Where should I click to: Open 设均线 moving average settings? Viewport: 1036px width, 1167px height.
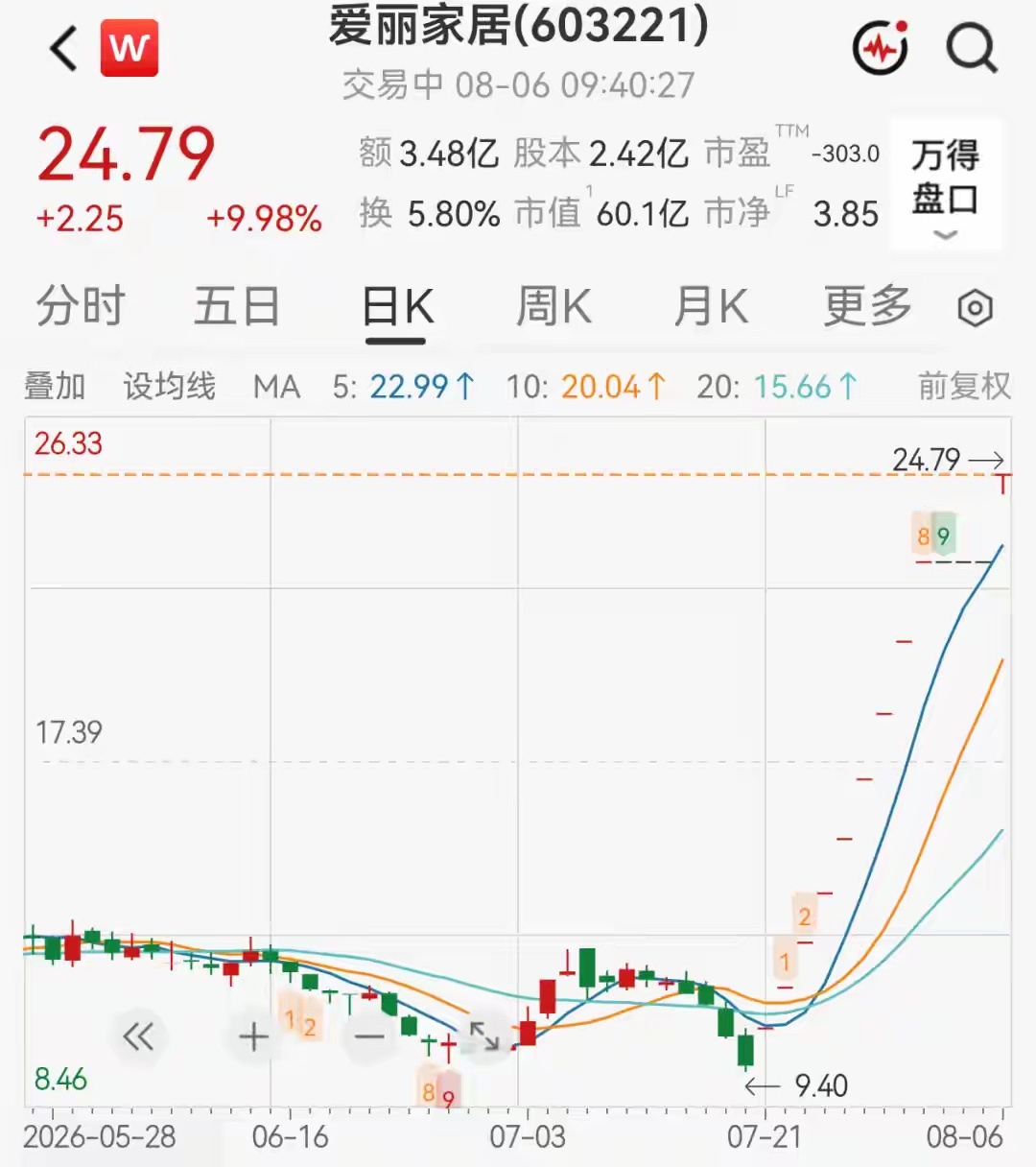click(x=169, y=386)
